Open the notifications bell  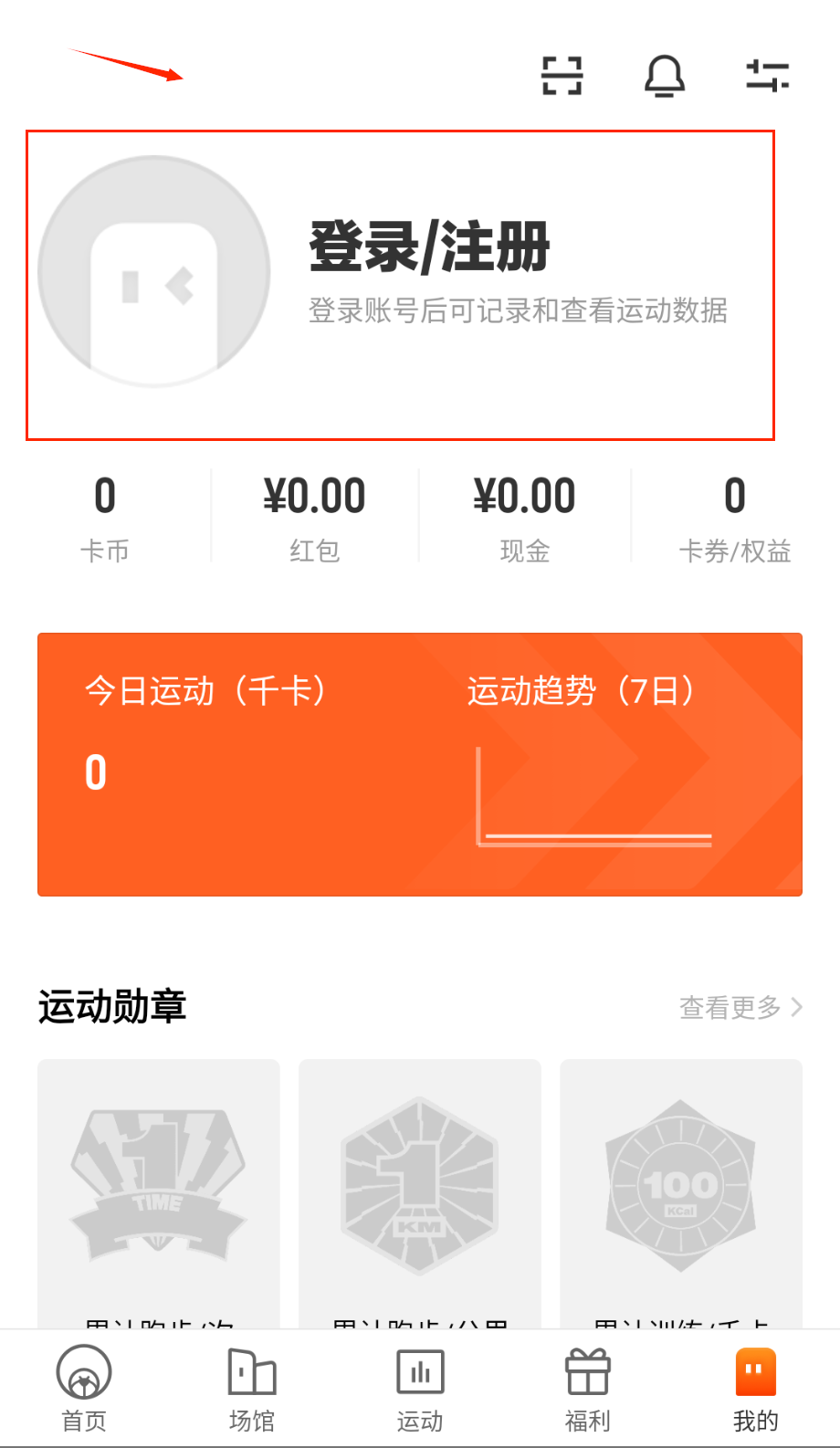[x=665, y=76]
